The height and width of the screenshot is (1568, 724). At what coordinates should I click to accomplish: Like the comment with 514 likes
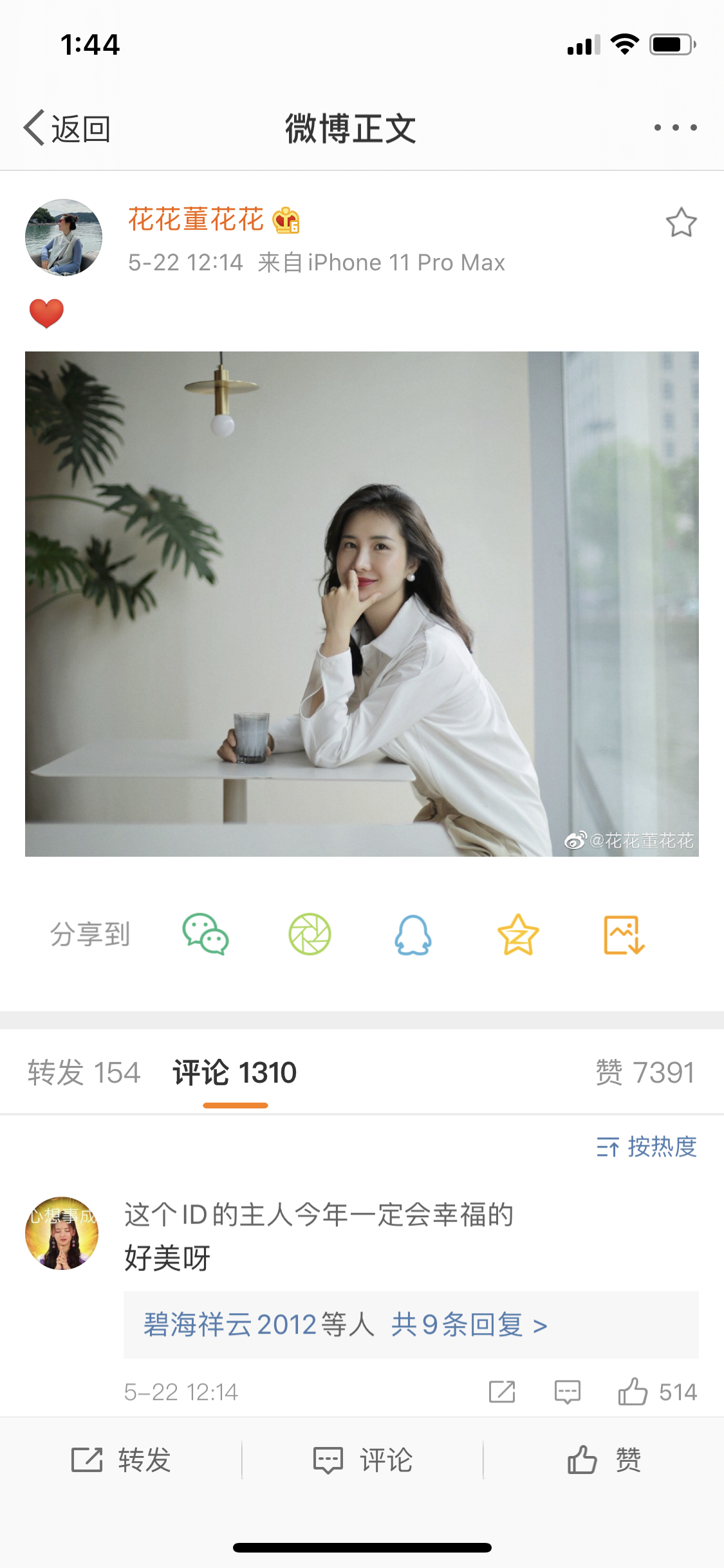click(x=633, y=1392)
